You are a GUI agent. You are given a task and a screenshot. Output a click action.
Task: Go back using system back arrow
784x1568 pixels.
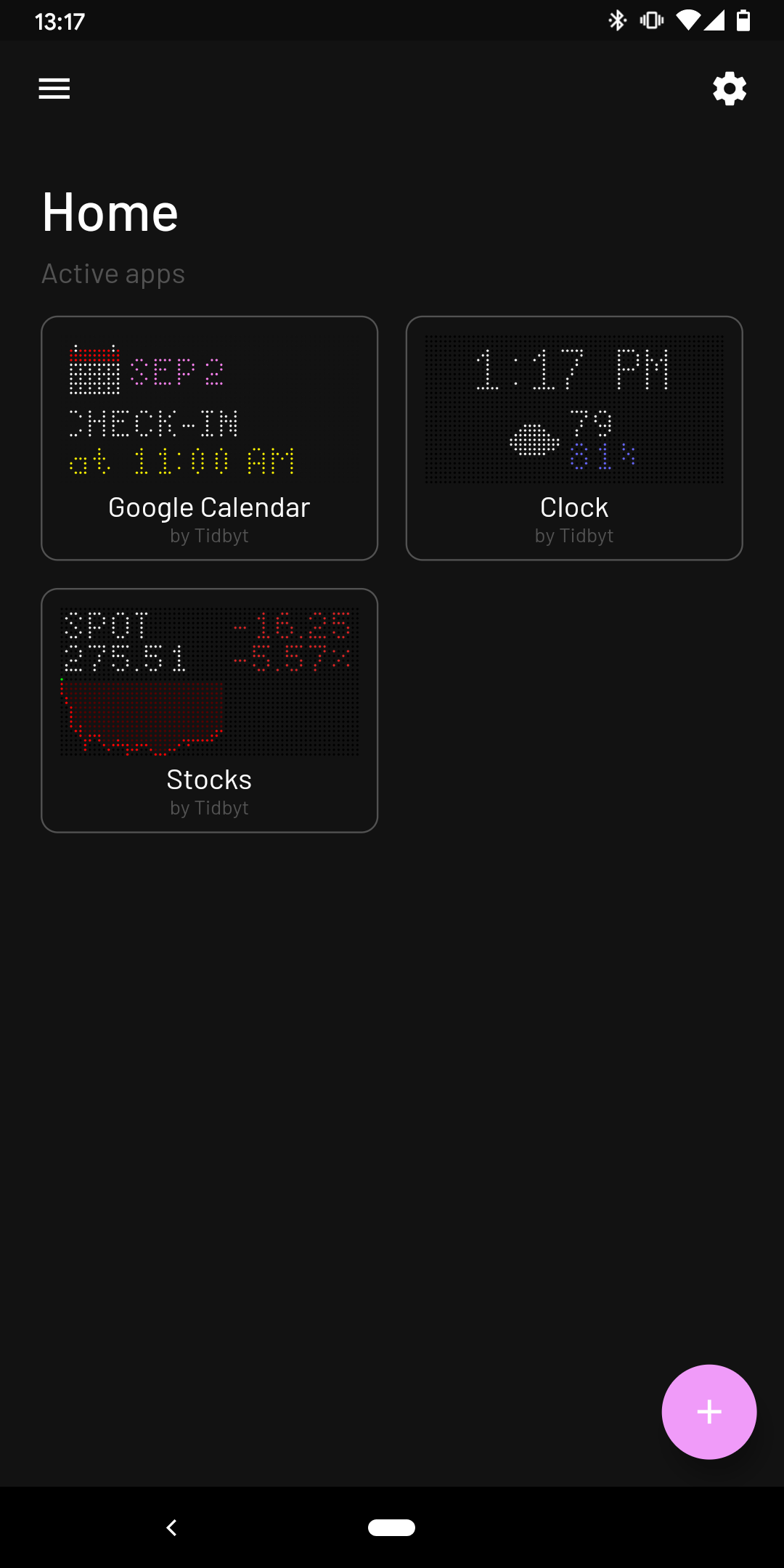tap(172, 1527)
